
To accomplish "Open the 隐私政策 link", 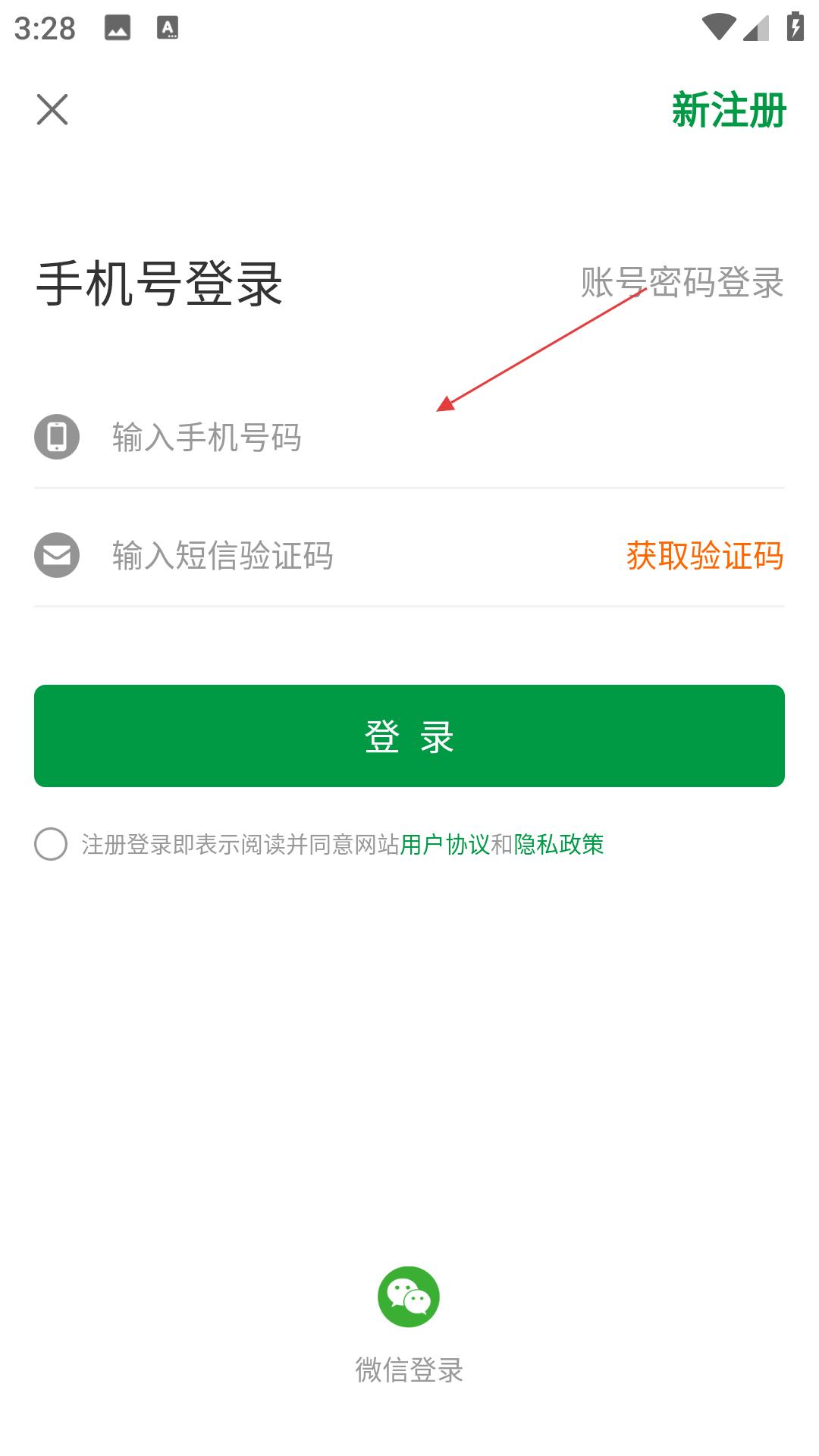I will pyautogui.click(x=559, y=844).
